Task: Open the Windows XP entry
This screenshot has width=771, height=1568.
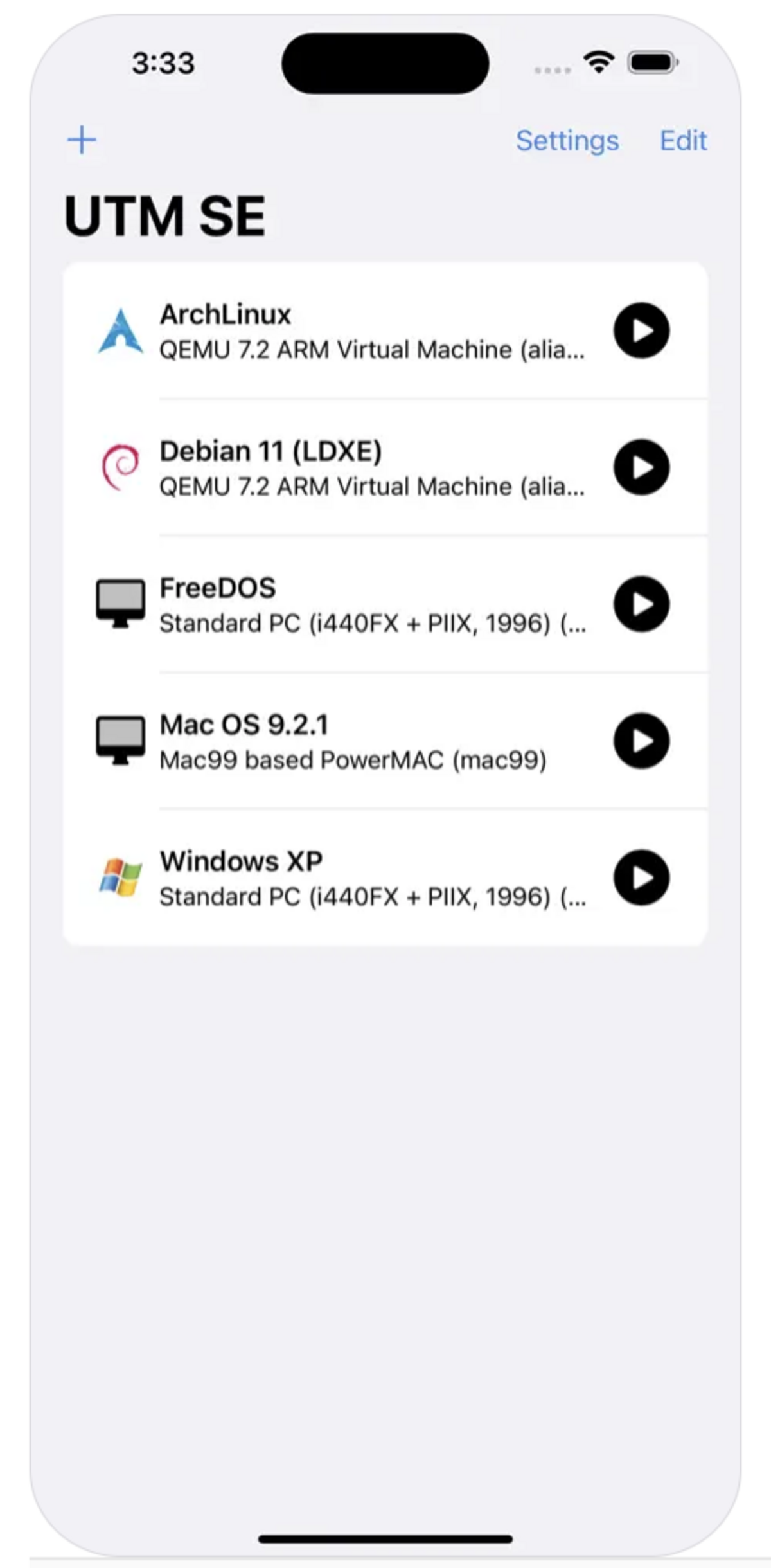Action: [385, 878]
